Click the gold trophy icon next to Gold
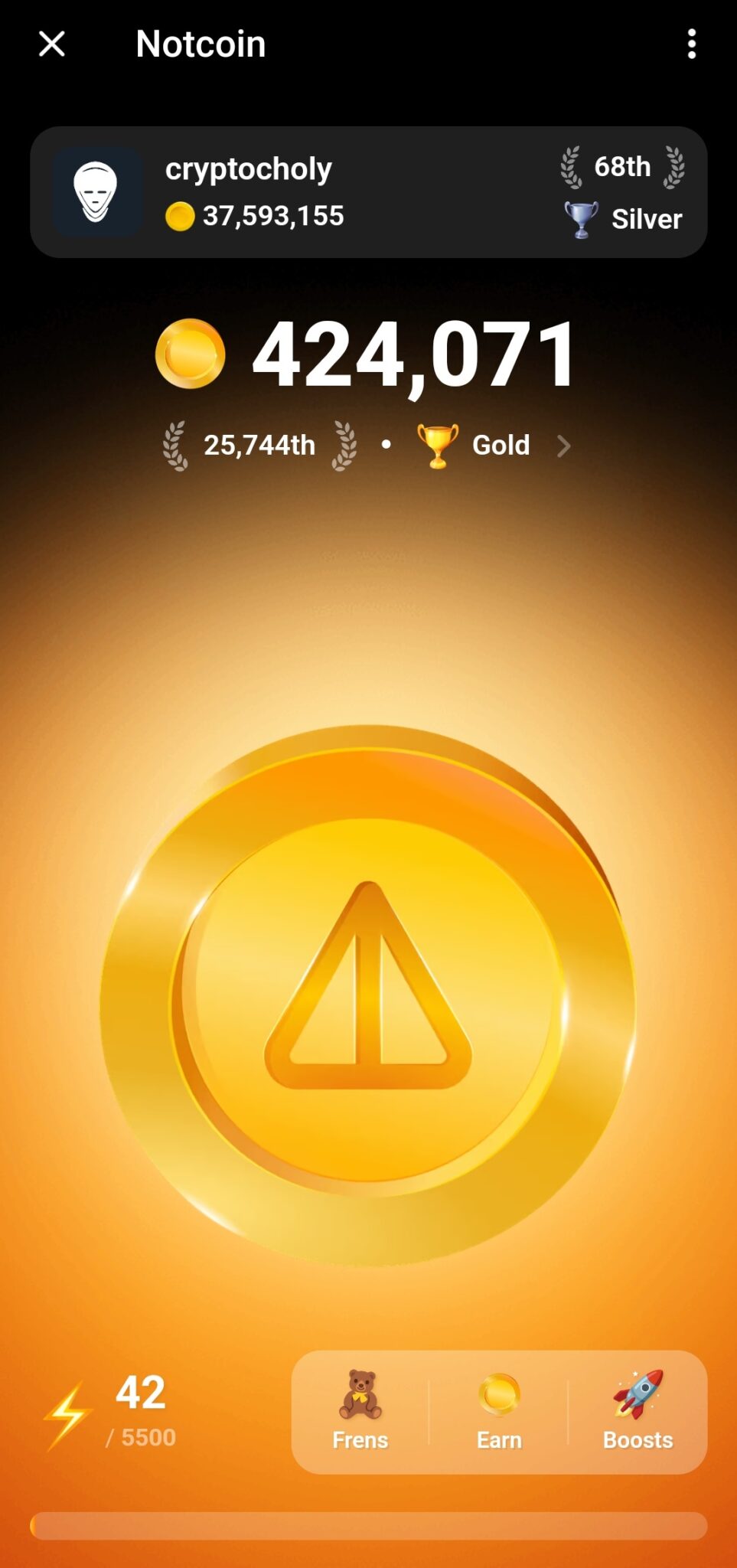Screen dimensions: 737x1568 point(439,445)
